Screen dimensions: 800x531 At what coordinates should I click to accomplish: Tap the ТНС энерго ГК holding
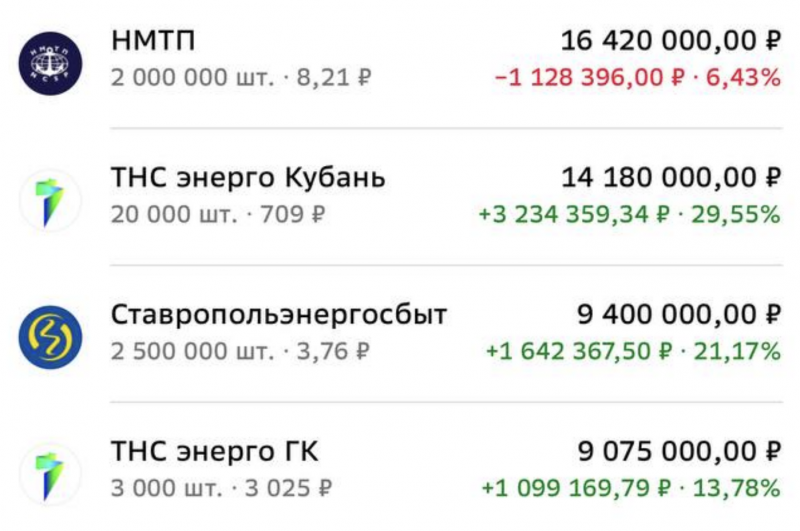click(x=400, y=470)
